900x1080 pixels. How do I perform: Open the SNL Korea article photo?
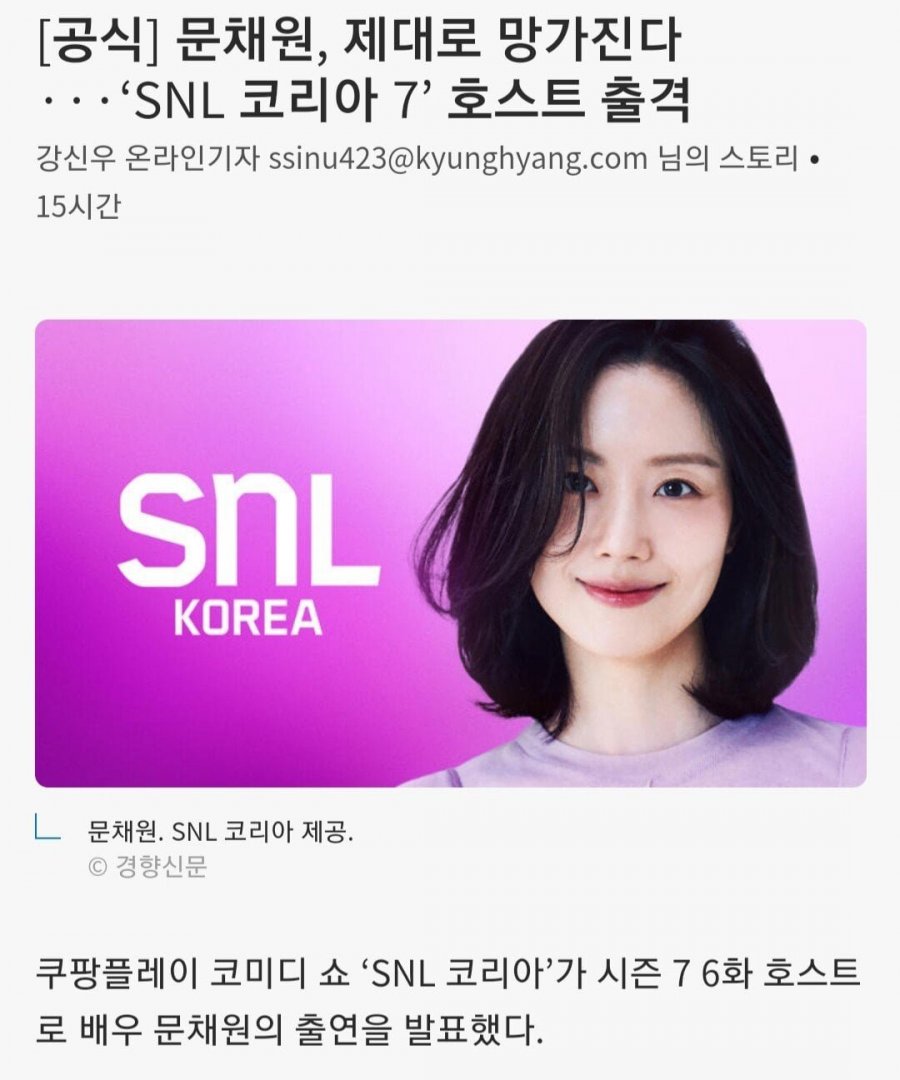(450, 553)
